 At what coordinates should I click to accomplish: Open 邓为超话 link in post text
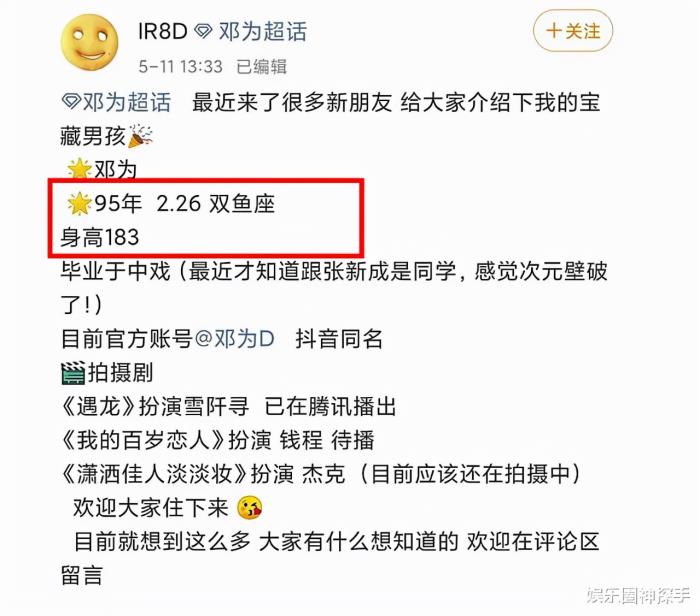point(118,103)
